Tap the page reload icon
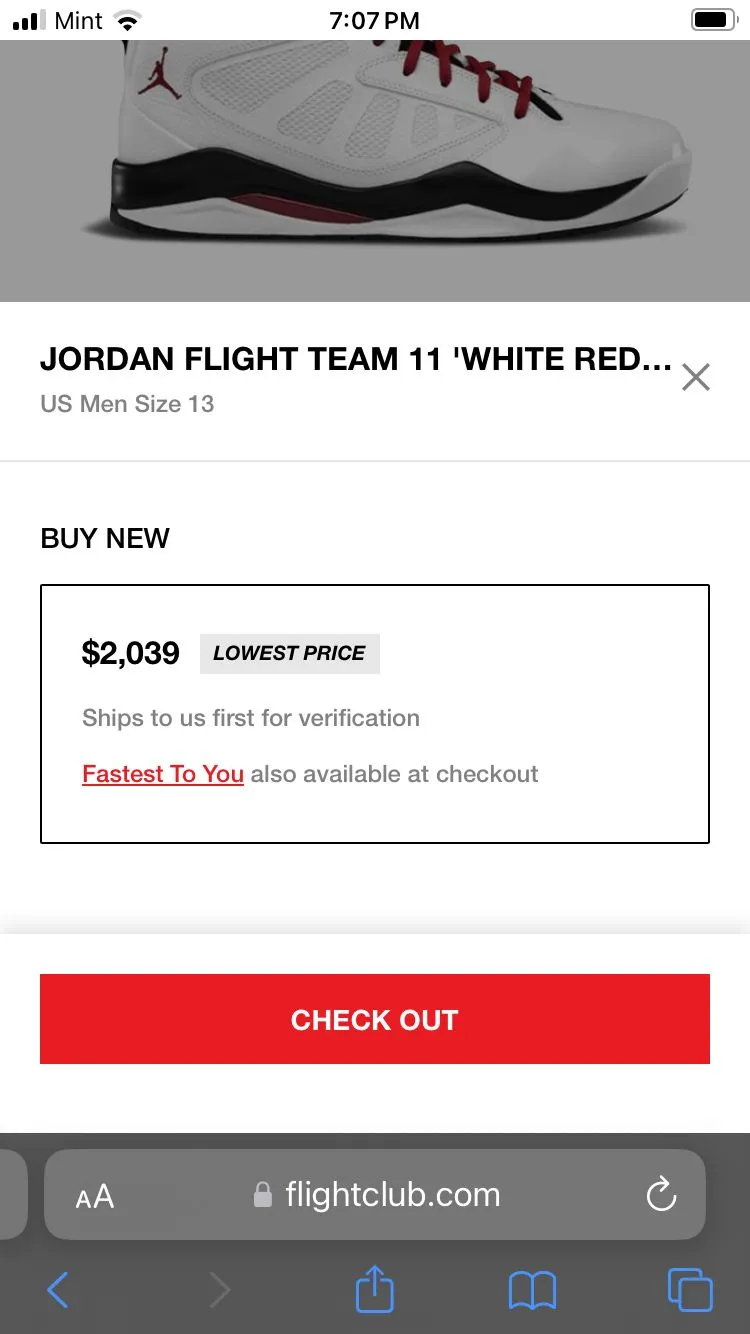750x1334 pixels. pyautogui.click(x=660, y=1195)
